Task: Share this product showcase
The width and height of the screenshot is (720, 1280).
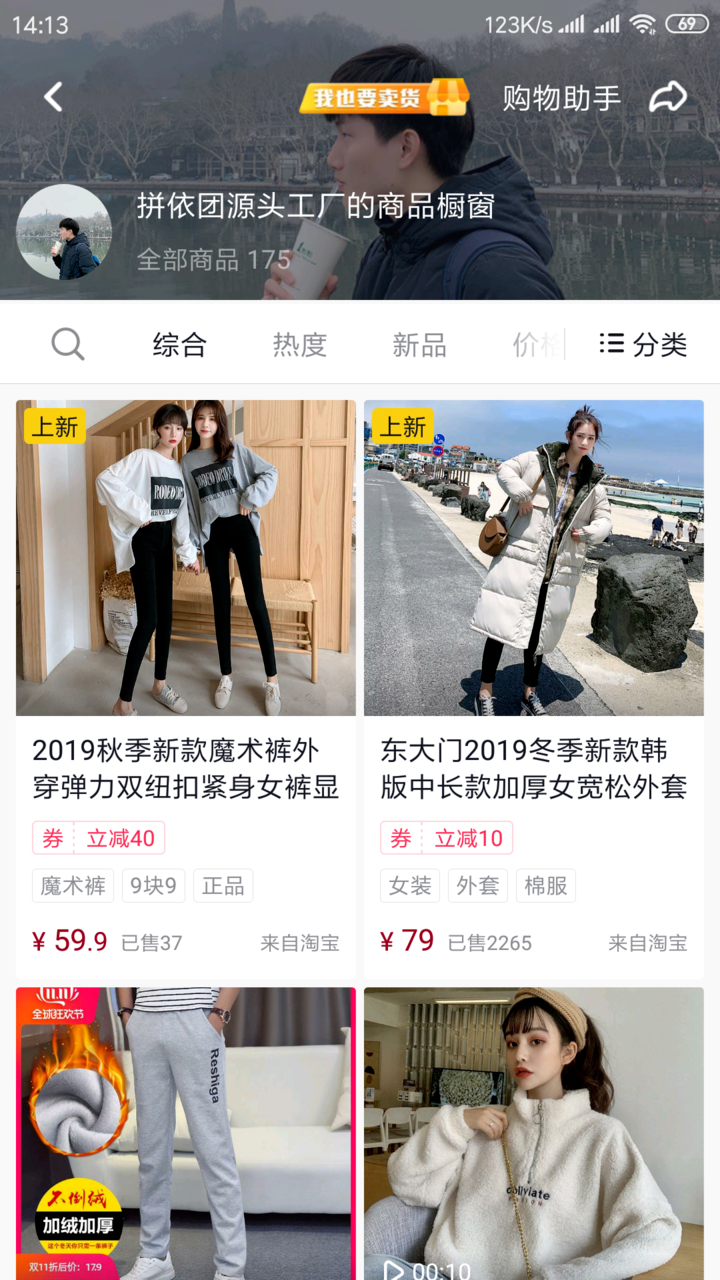Action: click(668, 97)
